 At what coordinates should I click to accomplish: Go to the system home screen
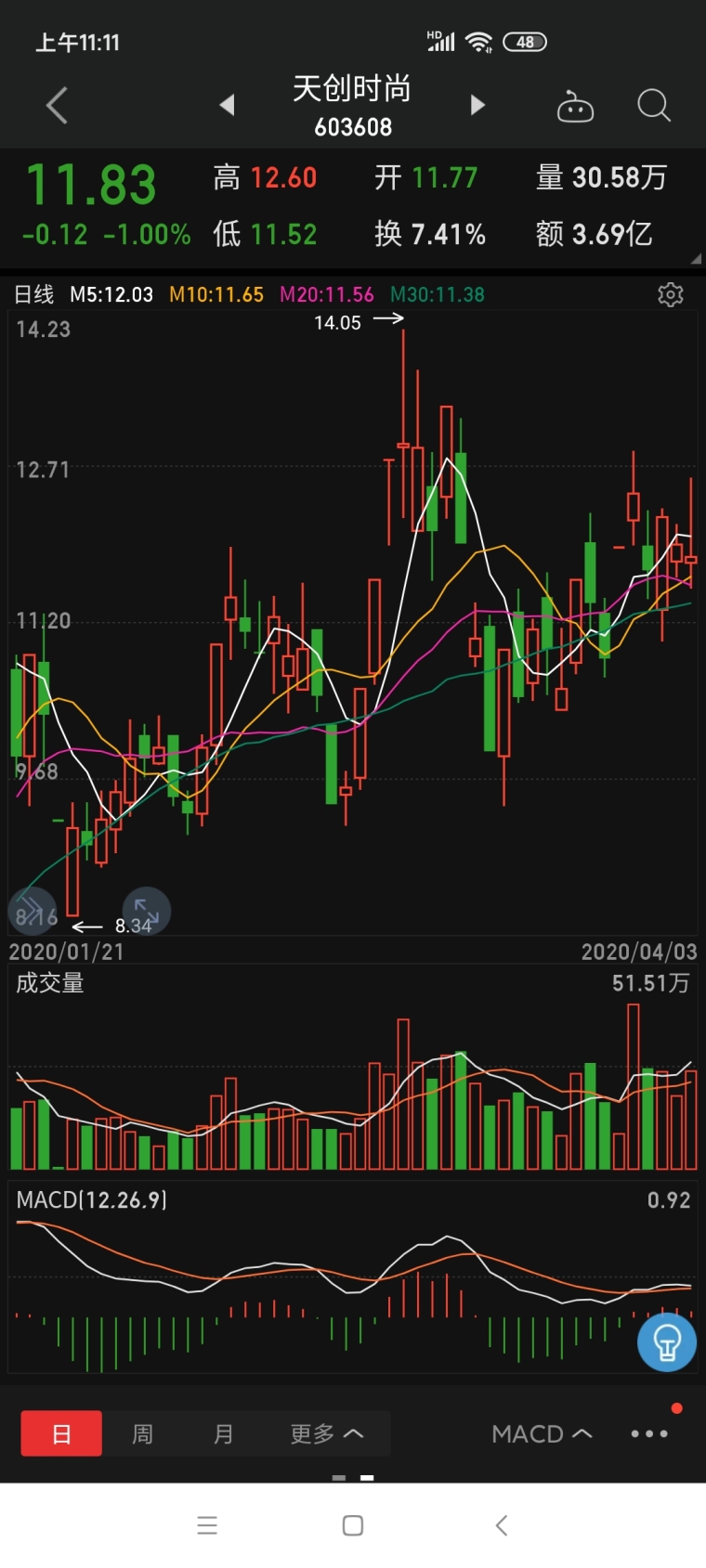pyautogui.click(x=353, y=1524)
